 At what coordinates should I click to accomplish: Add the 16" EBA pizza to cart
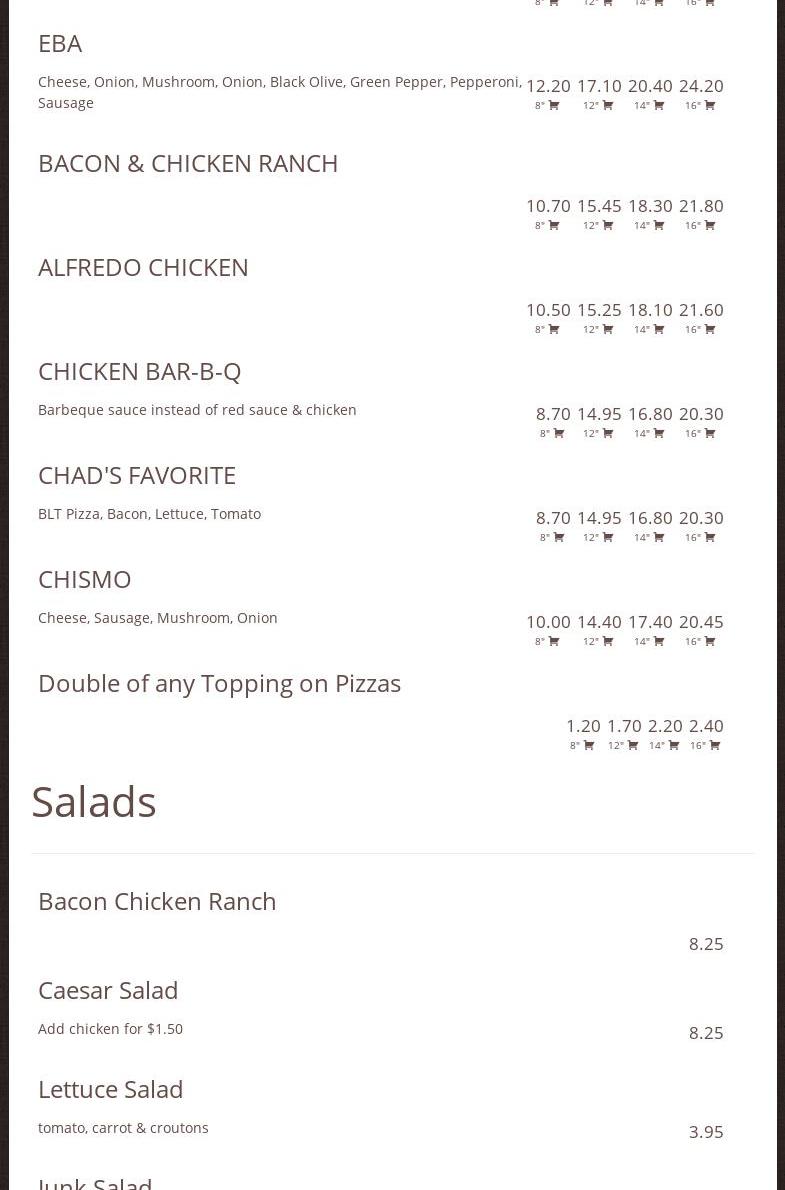pos(709,105)
